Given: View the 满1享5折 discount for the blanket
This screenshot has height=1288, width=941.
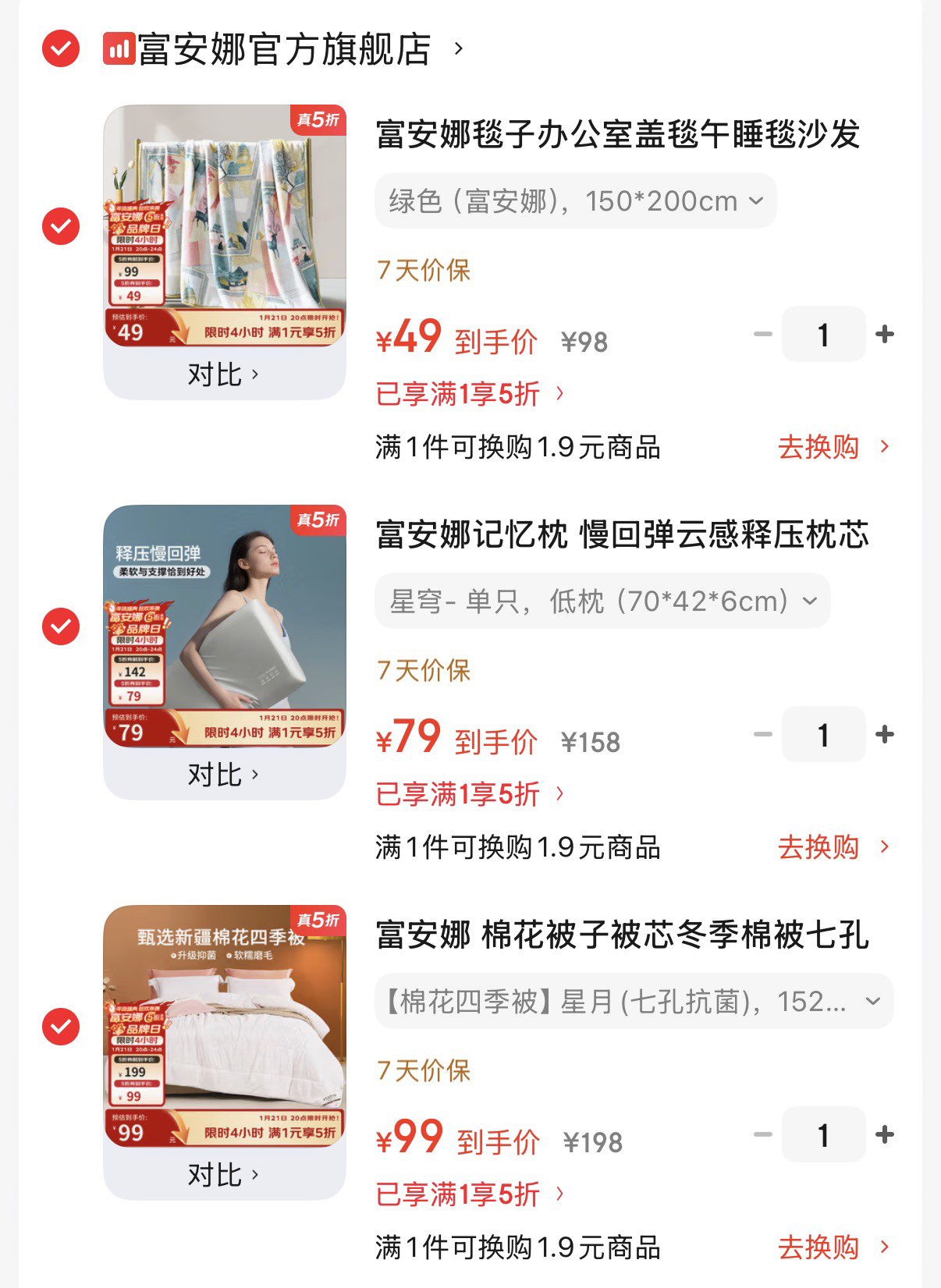Looking at the screenshot, I should pos(470,394).
